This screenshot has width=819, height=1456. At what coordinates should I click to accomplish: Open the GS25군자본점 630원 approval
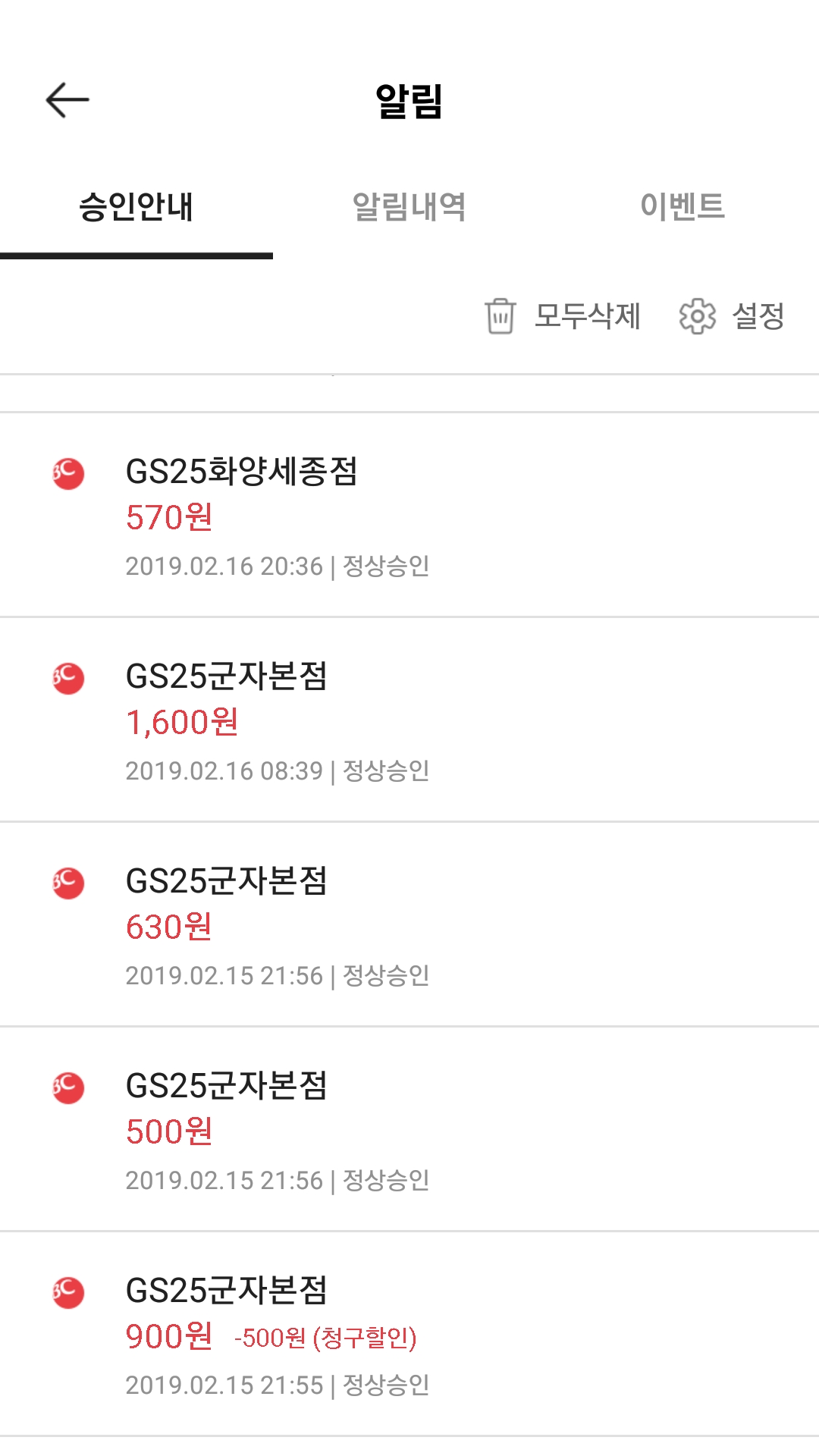point(409,925)
